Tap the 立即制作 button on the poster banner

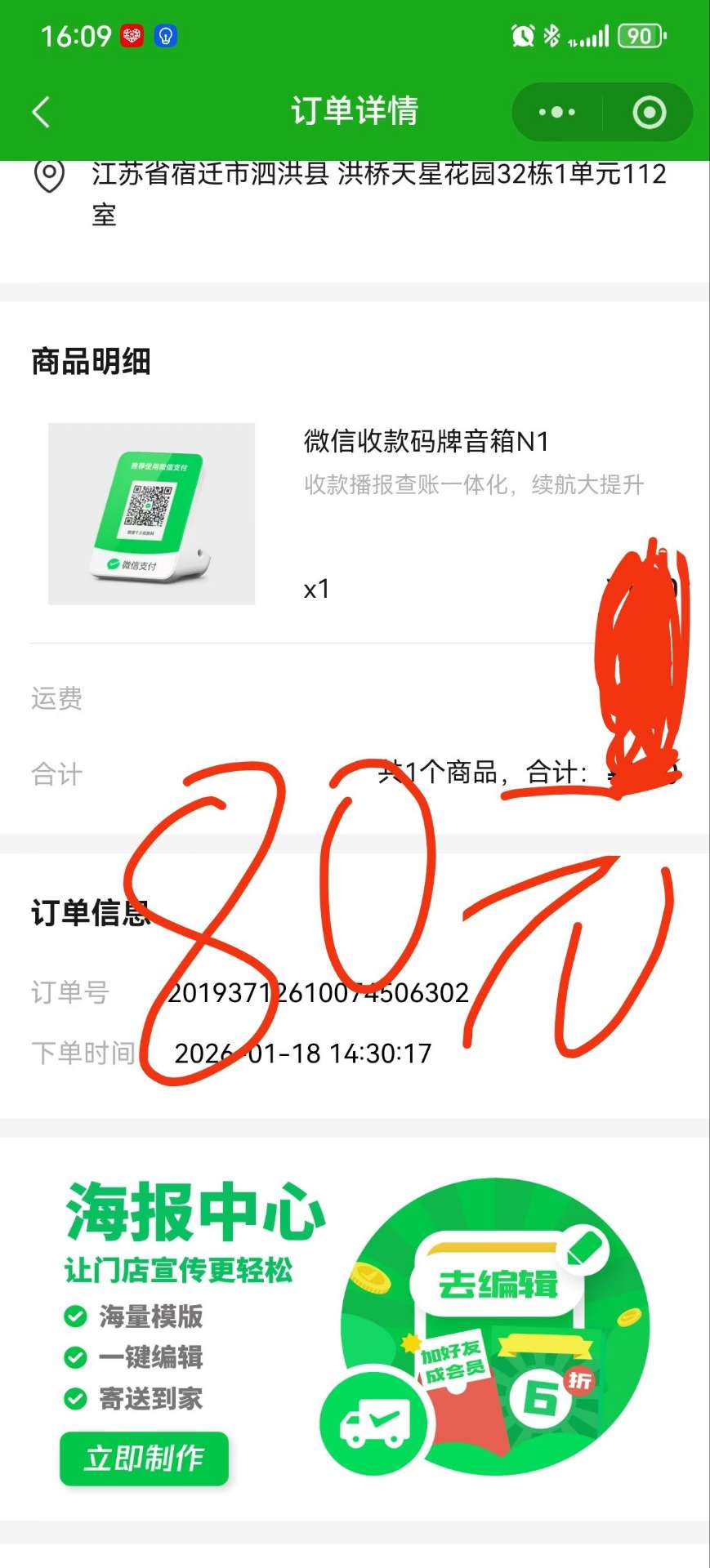(144, 1458)
